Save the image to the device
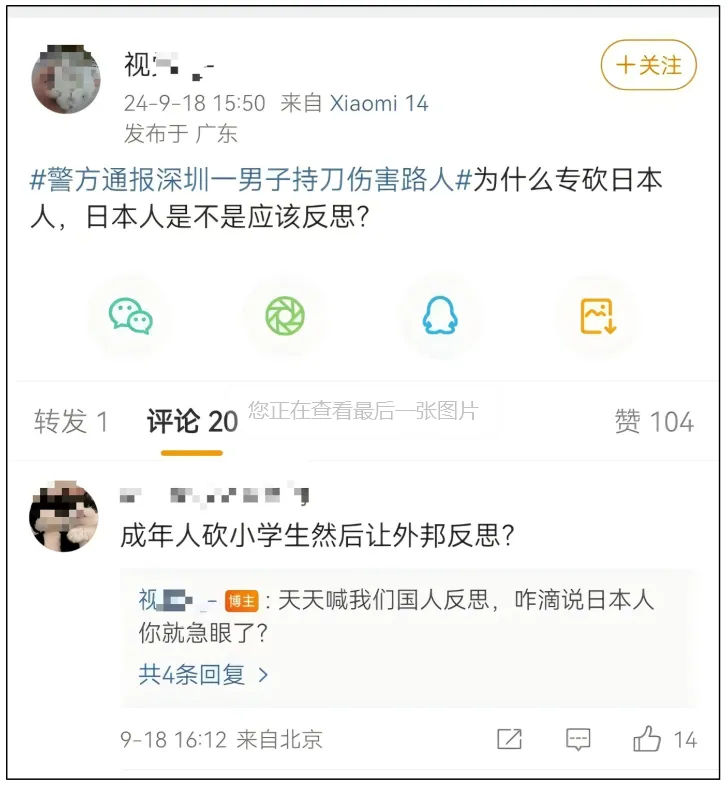728x787 pixels. pos(598,316)
